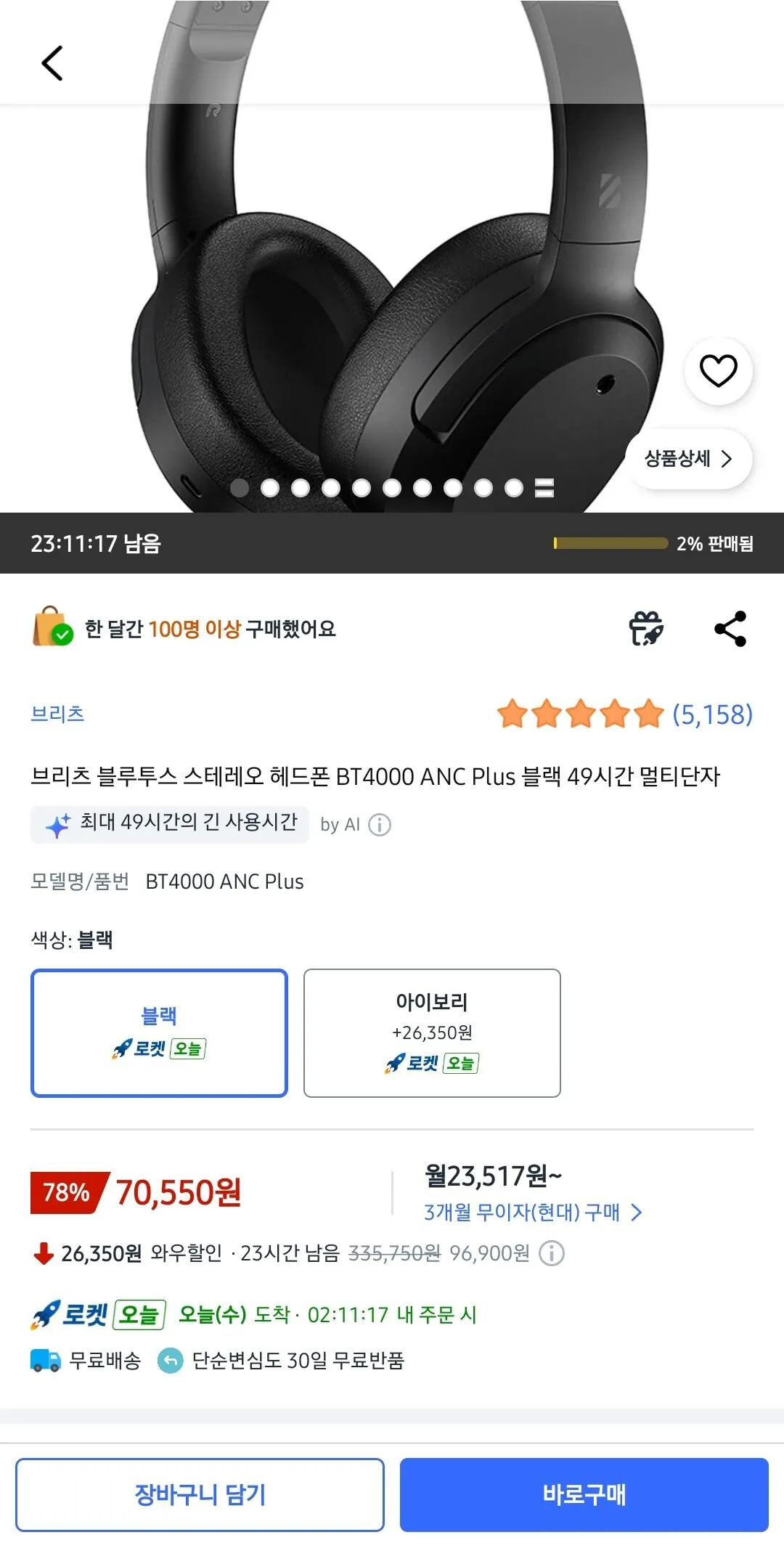
Task: Tap the back arrow at top left
Action: point(51,62)
